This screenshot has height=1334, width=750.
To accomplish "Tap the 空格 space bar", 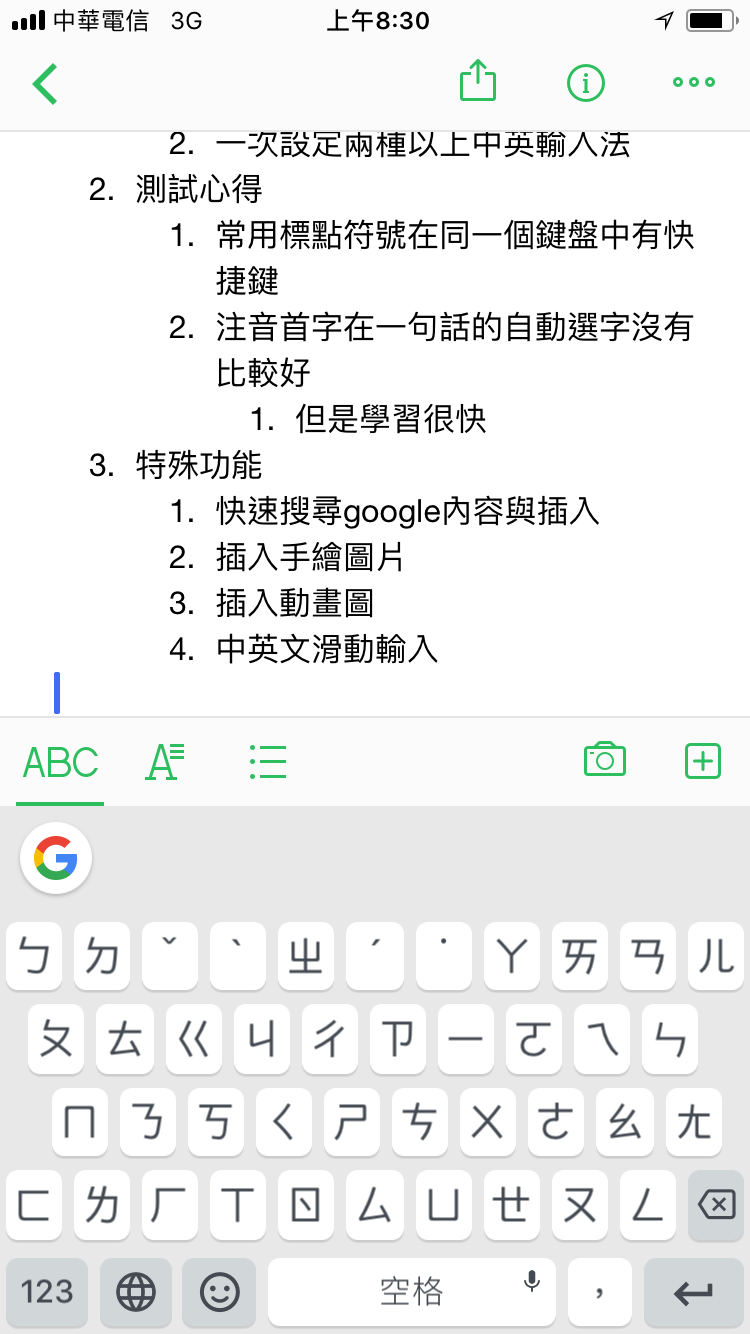I will [x=411, y=1292].
